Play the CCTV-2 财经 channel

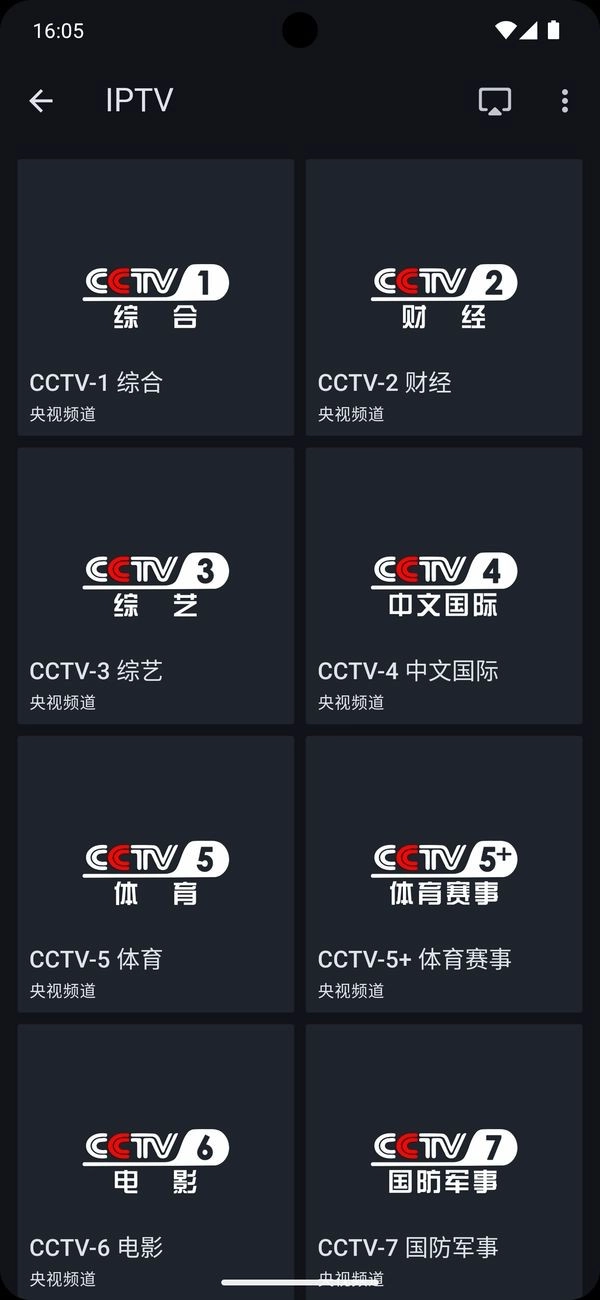pos(444,297)
